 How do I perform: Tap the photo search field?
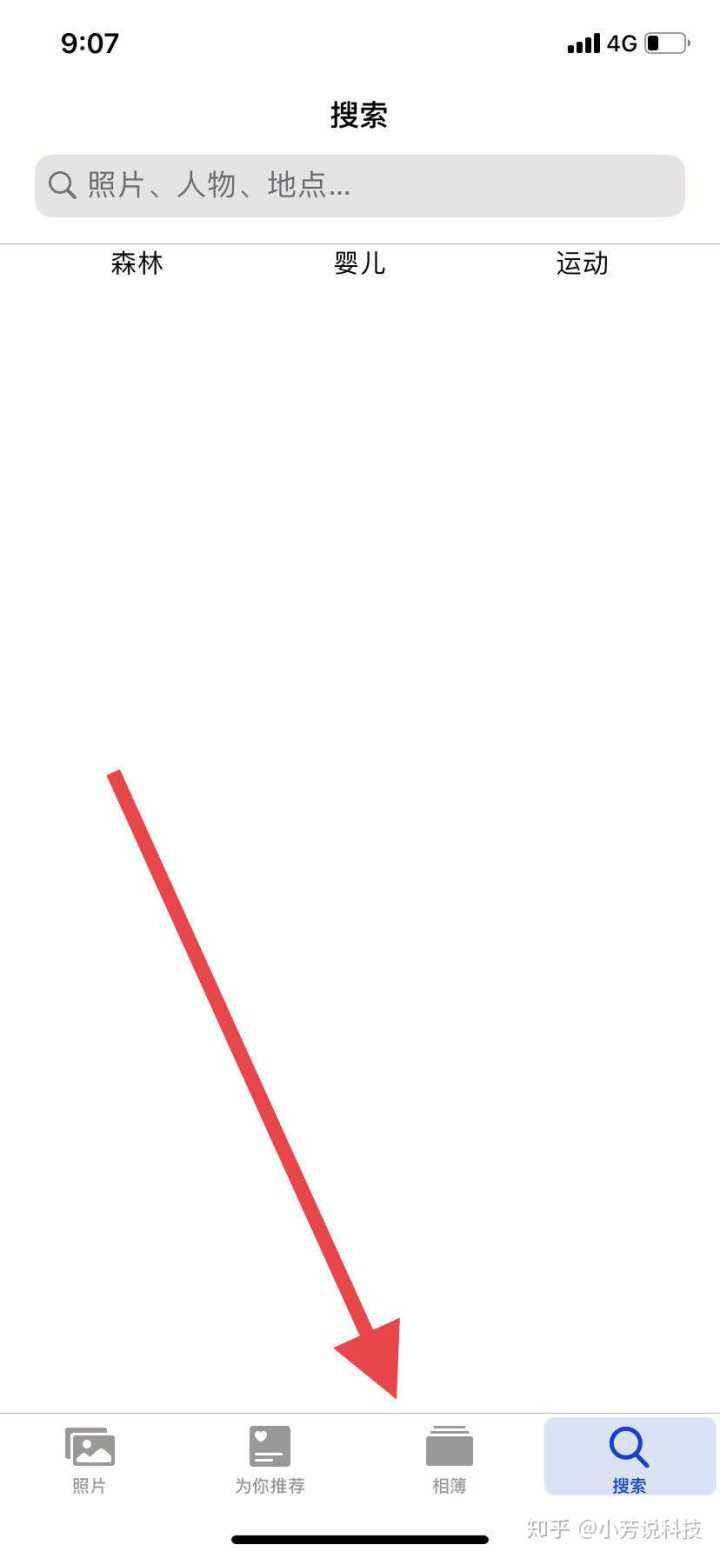point(360,185)
